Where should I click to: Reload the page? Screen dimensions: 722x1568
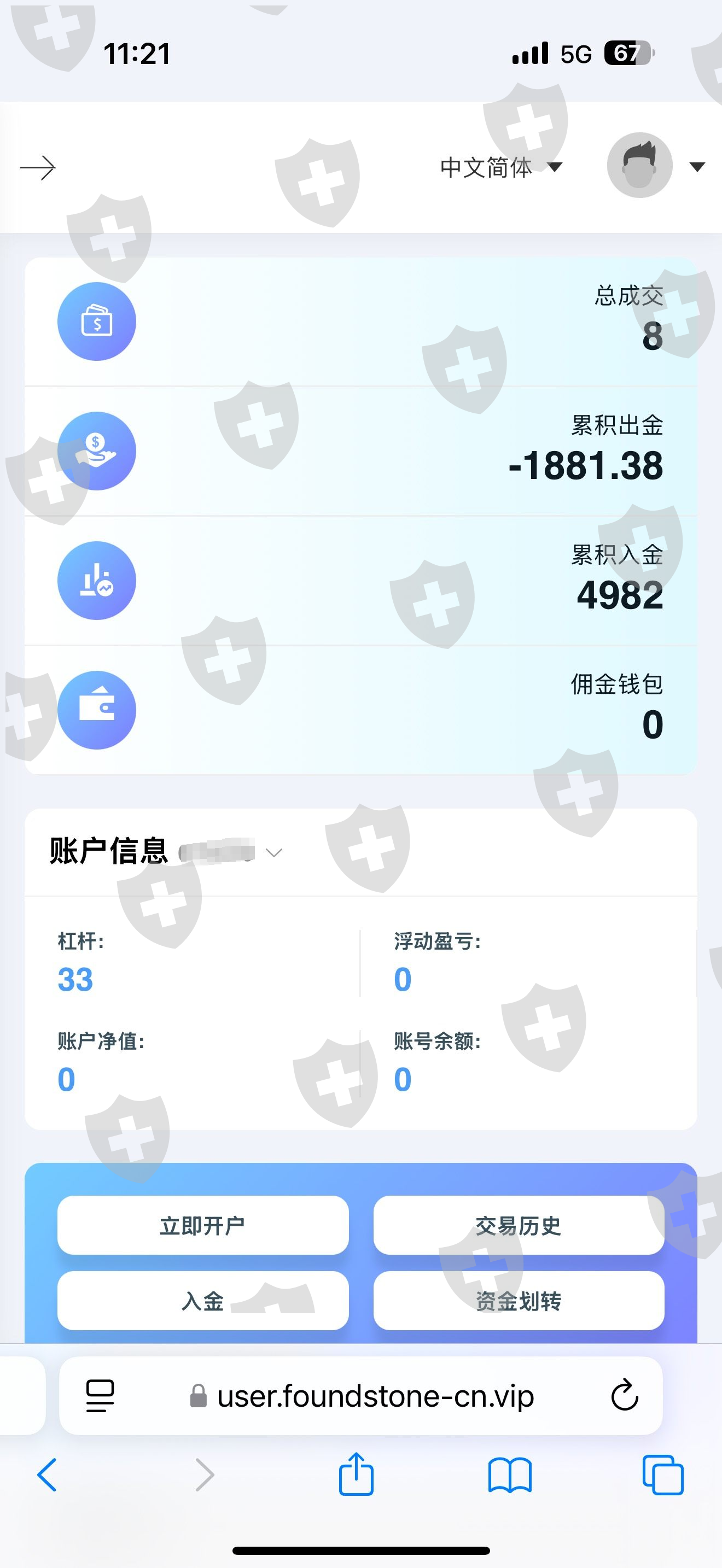[x=624, y=1395]
